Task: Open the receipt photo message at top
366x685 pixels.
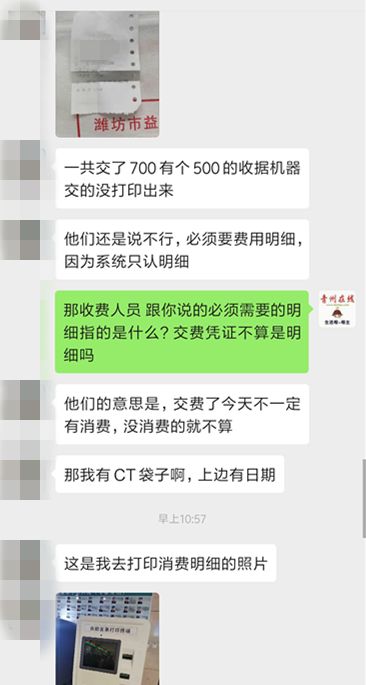Action: click(x=107, y=74)
